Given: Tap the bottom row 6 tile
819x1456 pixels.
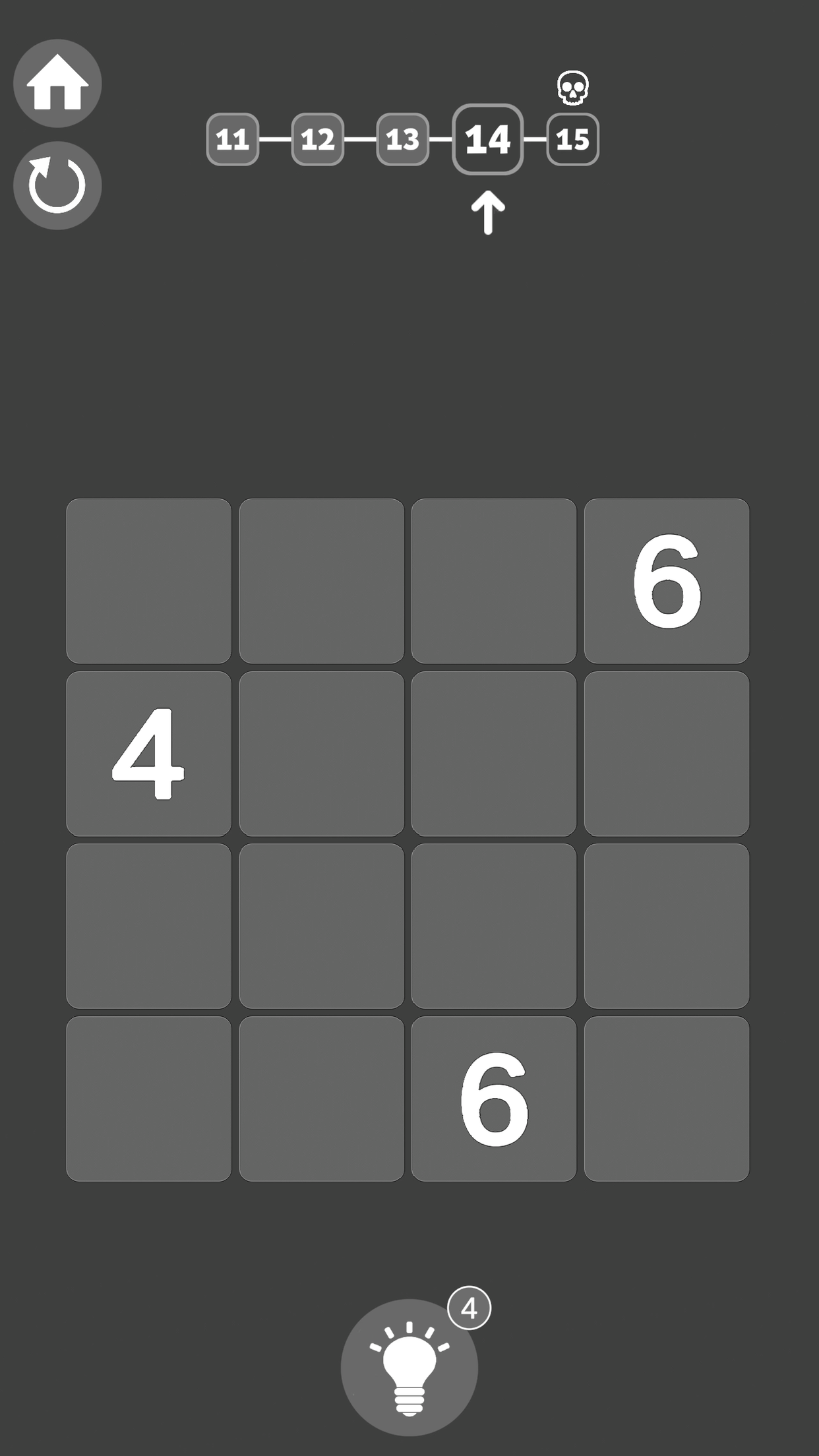Looking at the screenshot, I should coord(493,1099).
